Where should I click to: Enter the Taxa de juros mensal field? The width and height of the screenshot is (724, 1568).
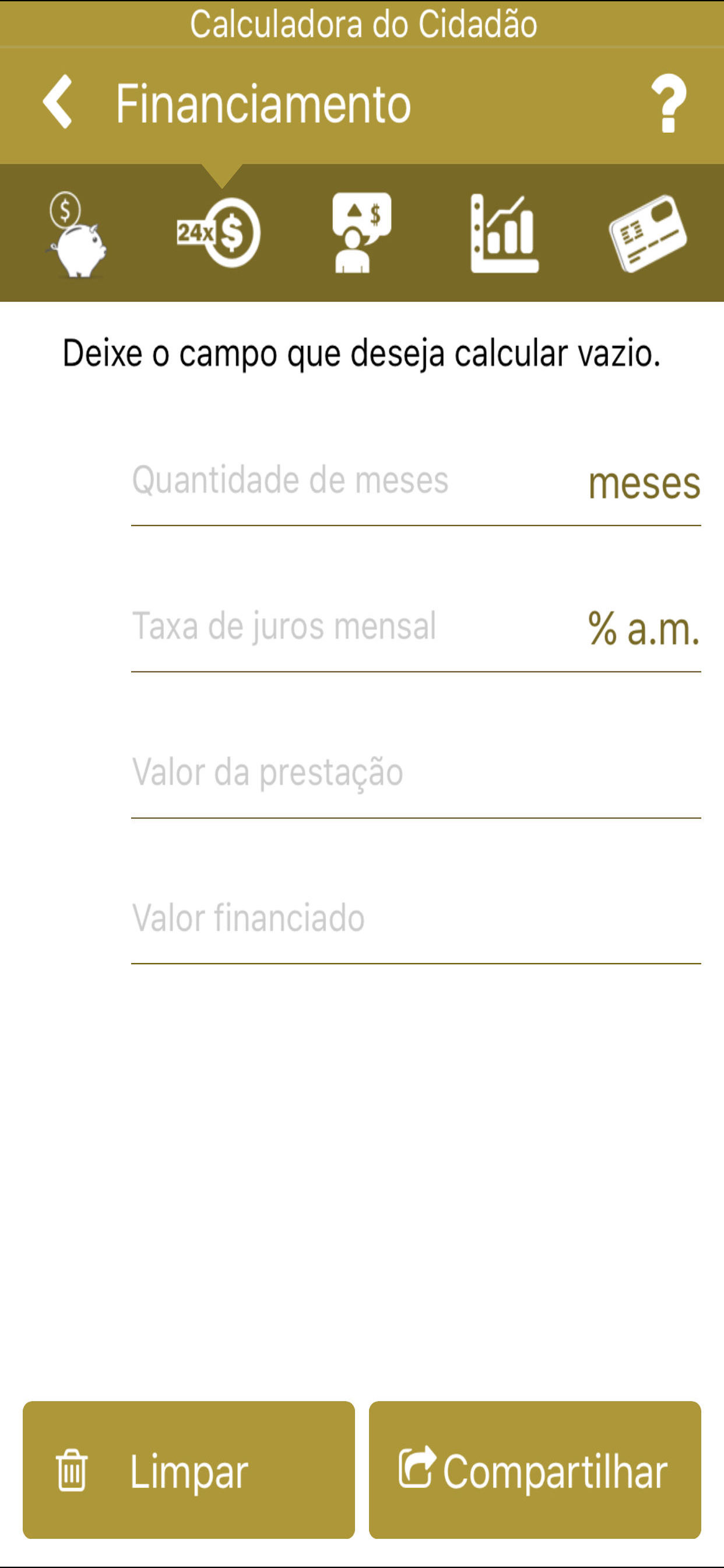click(416, 627)
